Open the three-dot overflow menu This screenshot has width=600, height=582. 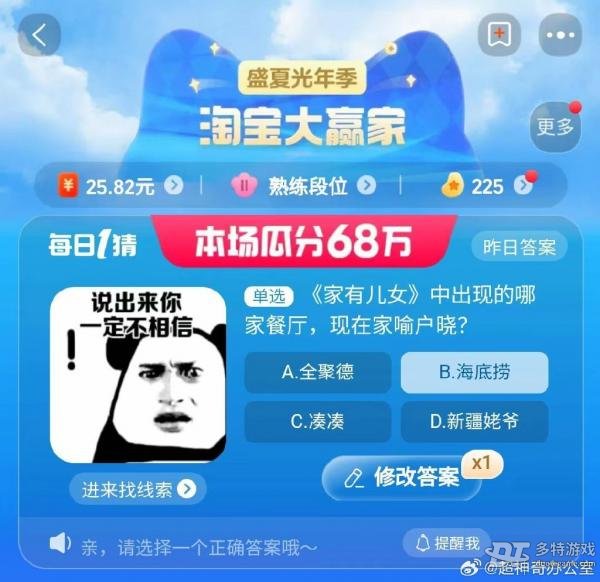[558, 35]
